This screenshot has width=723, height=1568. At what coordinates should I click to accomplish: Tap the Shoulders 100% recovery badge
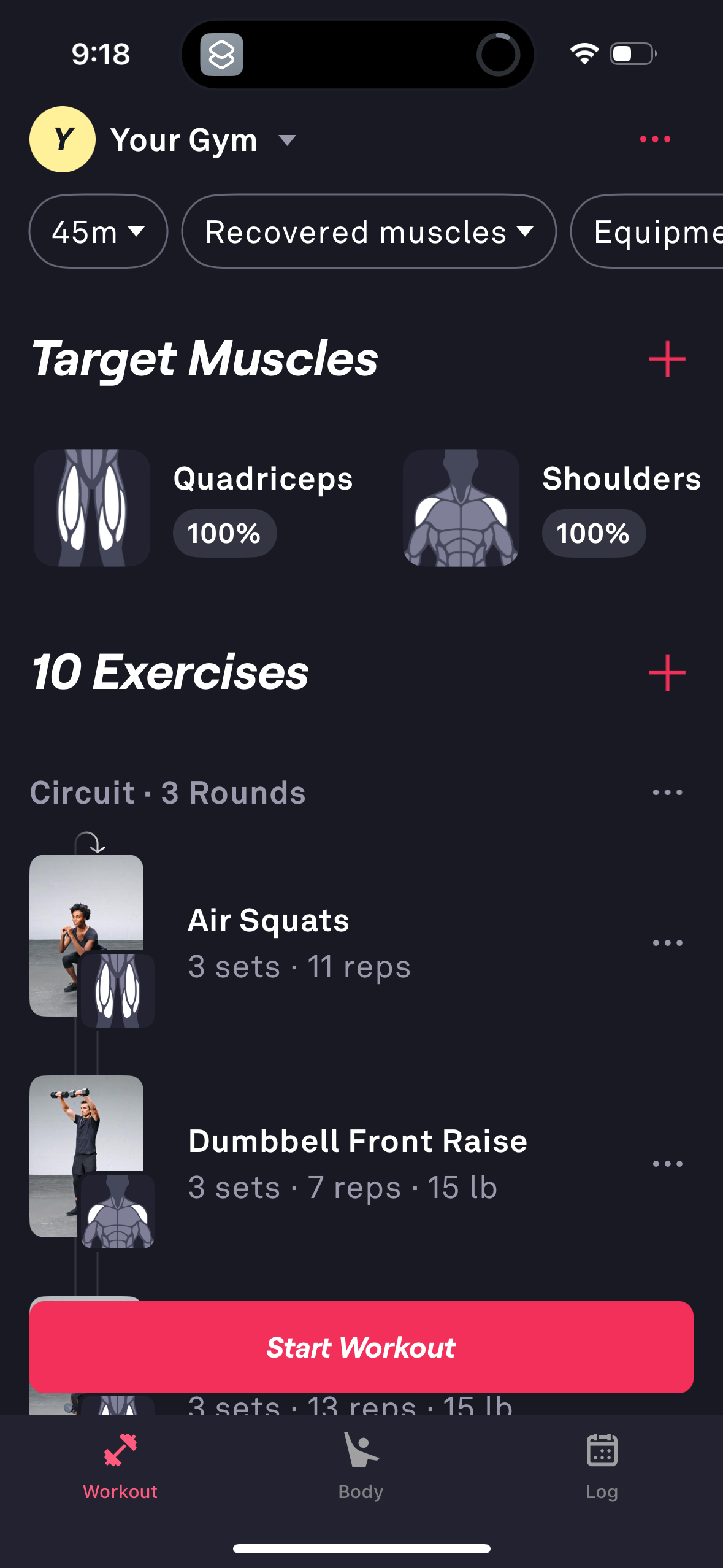point(594,533)
